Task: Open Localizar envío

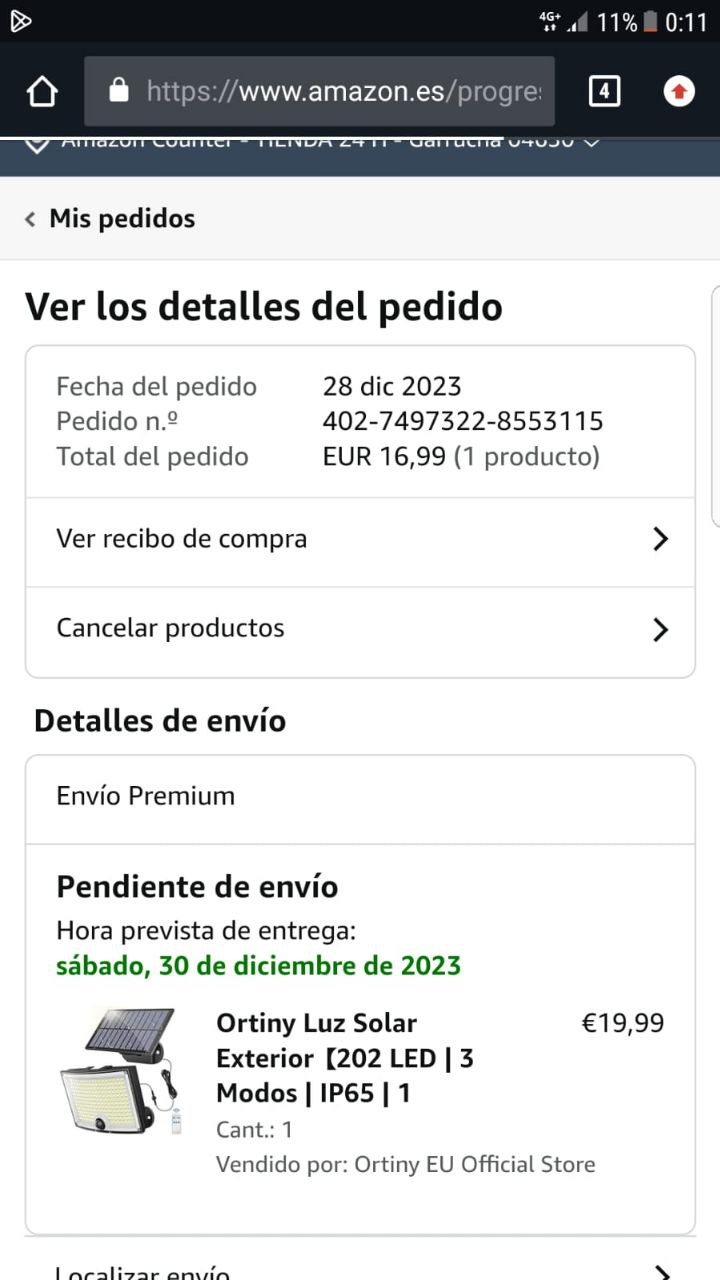Action: tap(360, 1270)
